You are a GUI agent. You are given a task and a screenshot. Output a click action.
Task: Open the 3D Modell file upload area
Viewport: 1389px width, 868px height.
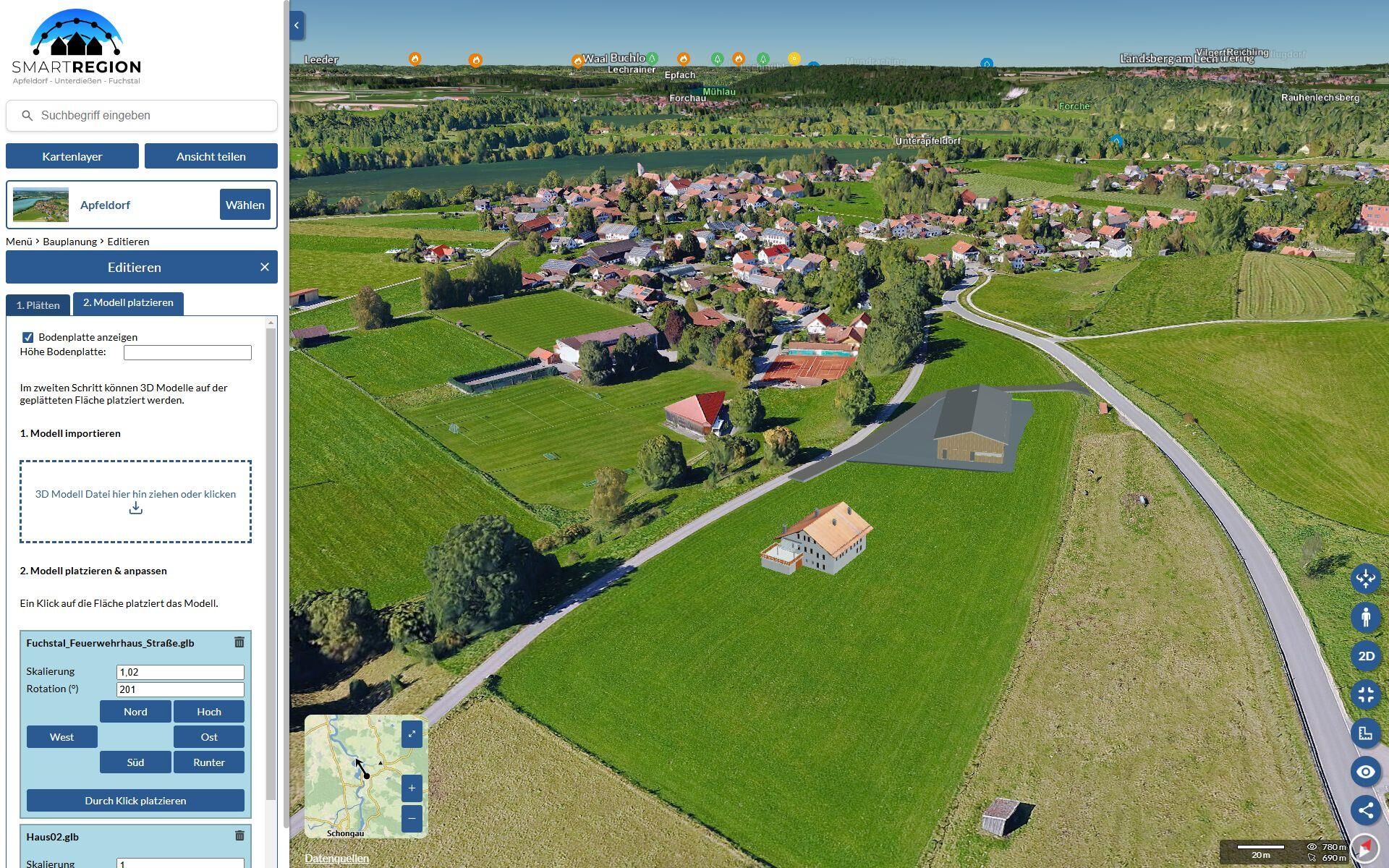(x=135, y=501)
